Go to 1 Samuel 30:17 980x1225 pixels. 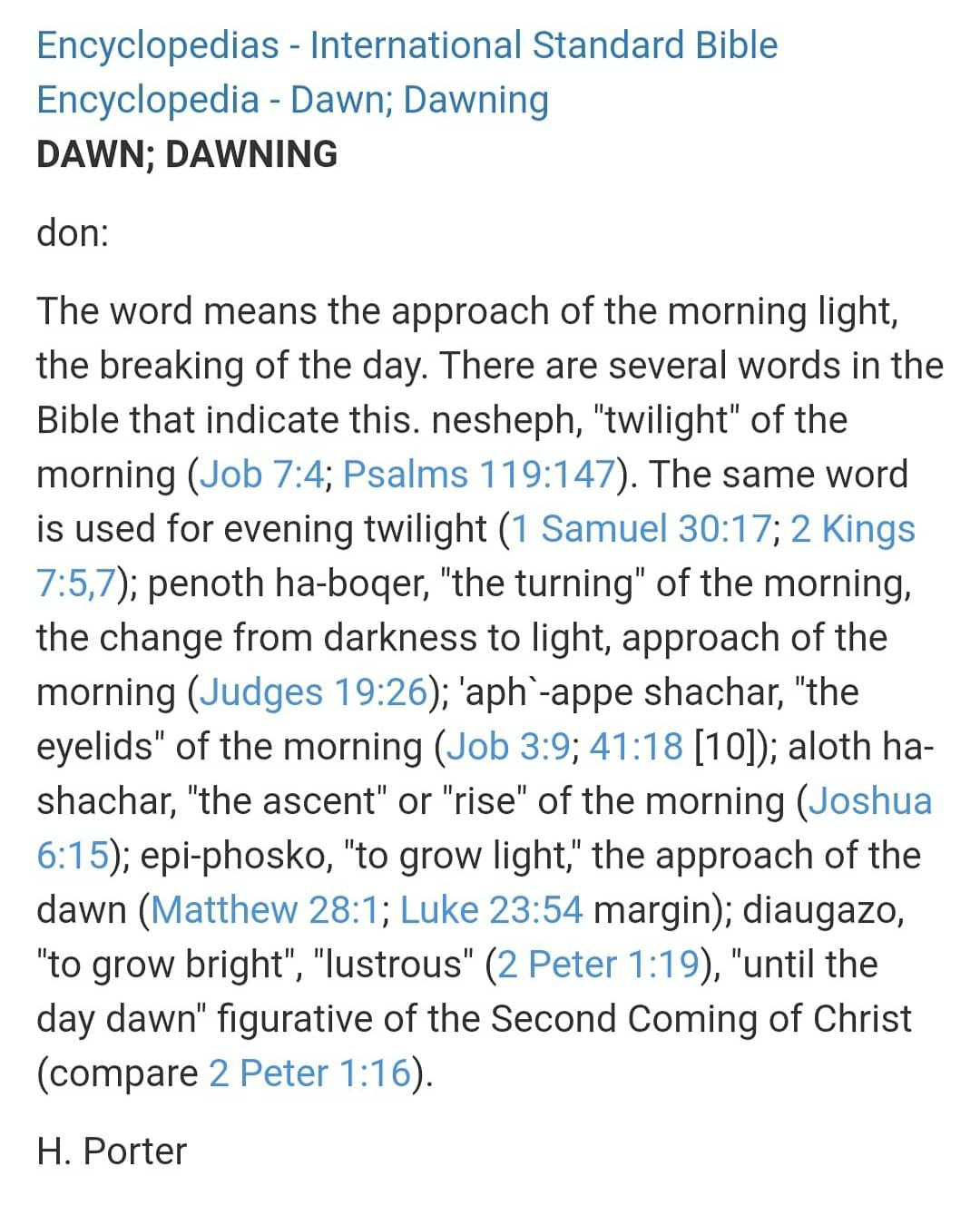641,529
